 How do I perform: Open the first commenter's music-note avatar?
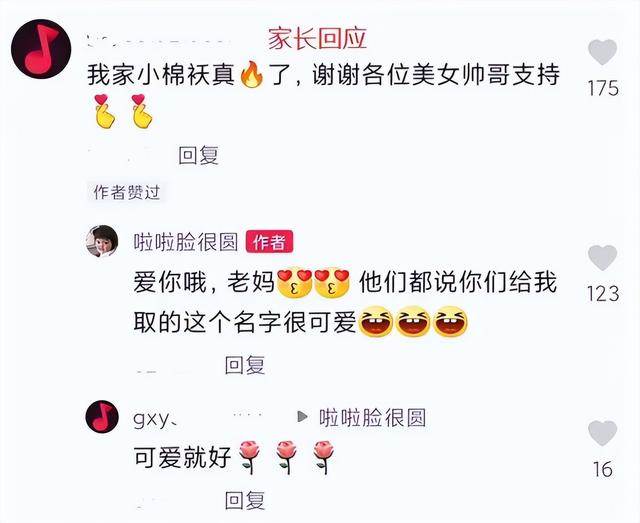coord(40,49)
